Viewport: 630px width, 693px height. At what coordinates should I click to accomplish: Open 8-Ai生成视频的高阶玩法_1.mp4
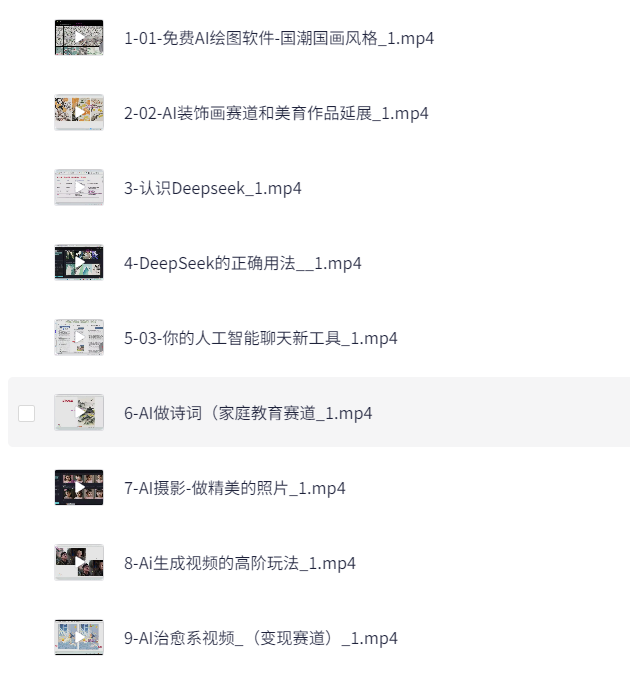(x=240, y=563)
